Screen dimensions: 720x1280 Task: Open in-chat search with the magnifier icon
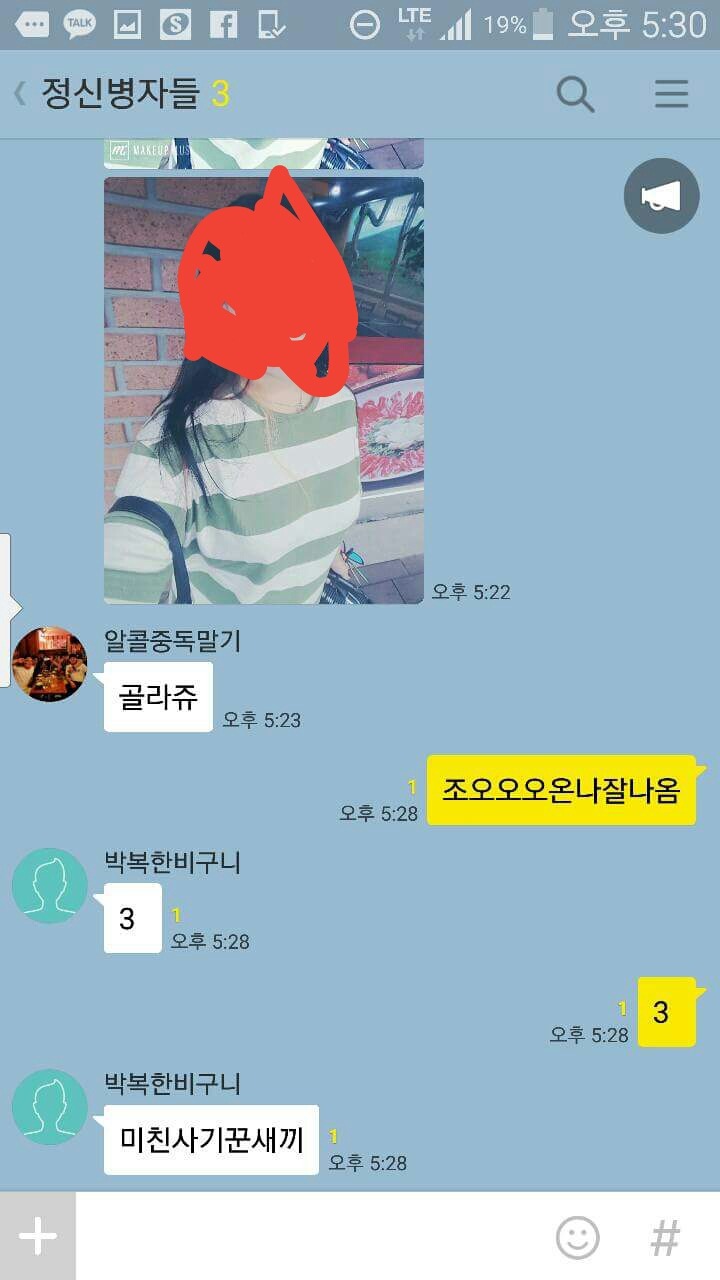click(x=575, y=94)
